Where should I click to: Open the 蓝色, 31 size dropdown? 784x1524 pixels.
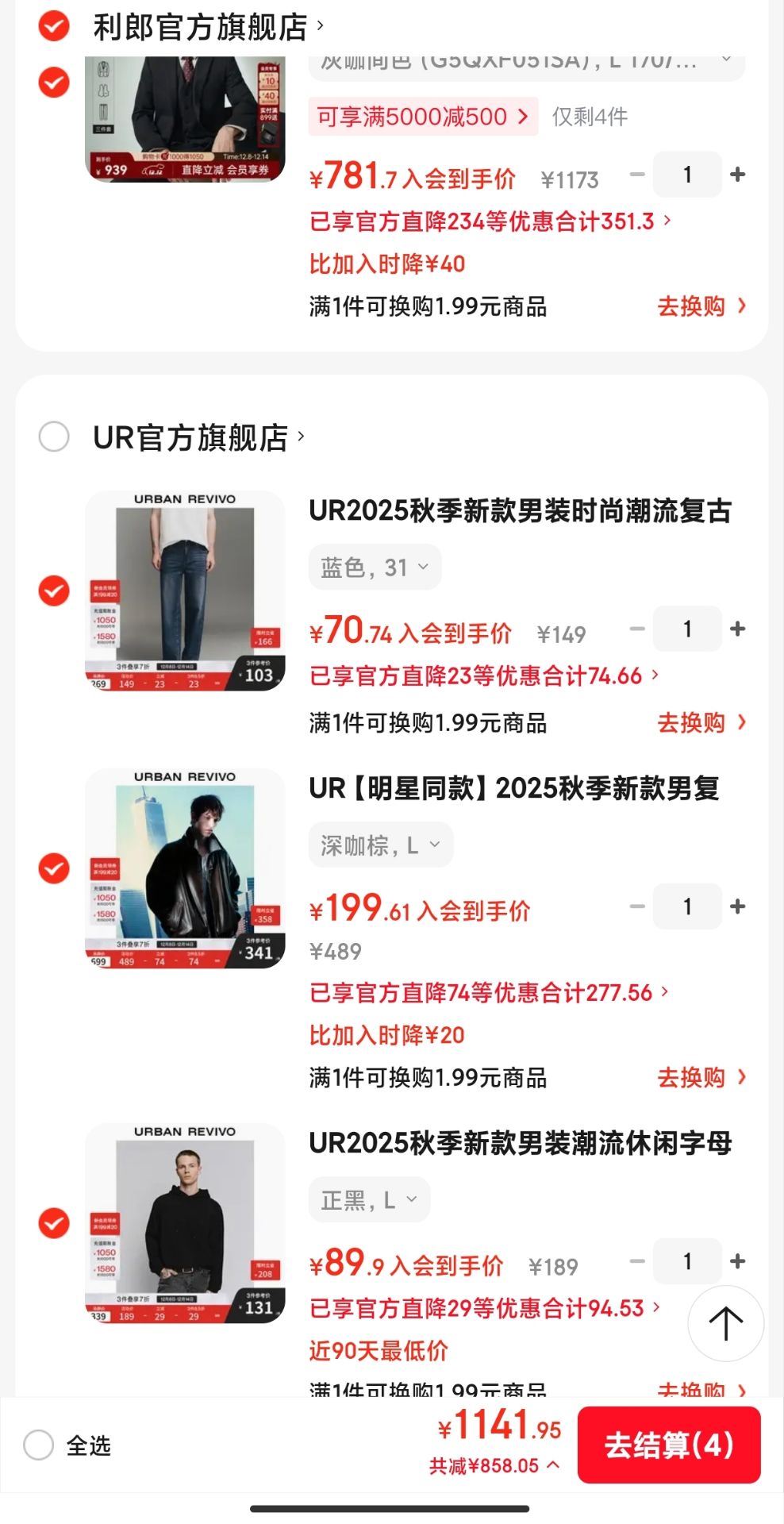[375, 568]
